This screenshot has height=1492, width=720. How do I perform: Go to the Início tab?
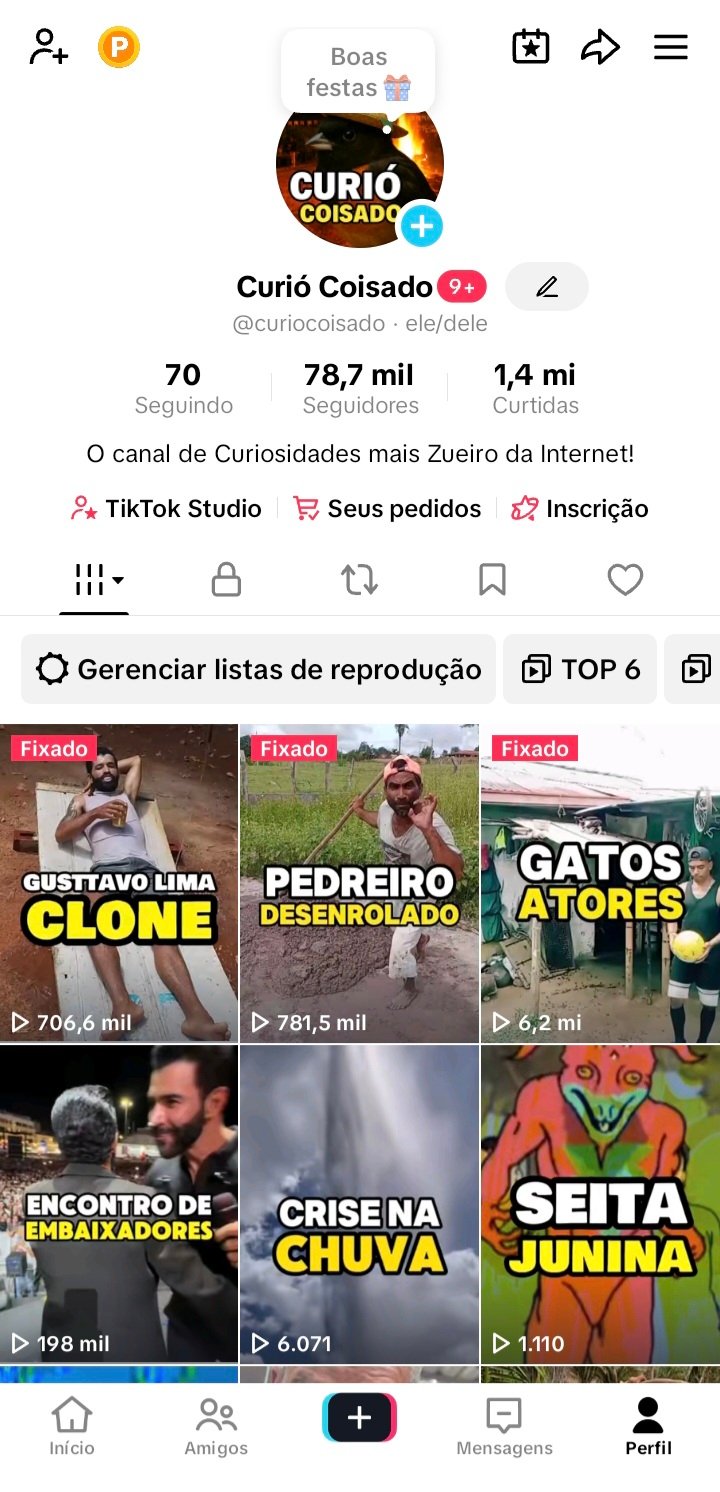point(72,1426)
